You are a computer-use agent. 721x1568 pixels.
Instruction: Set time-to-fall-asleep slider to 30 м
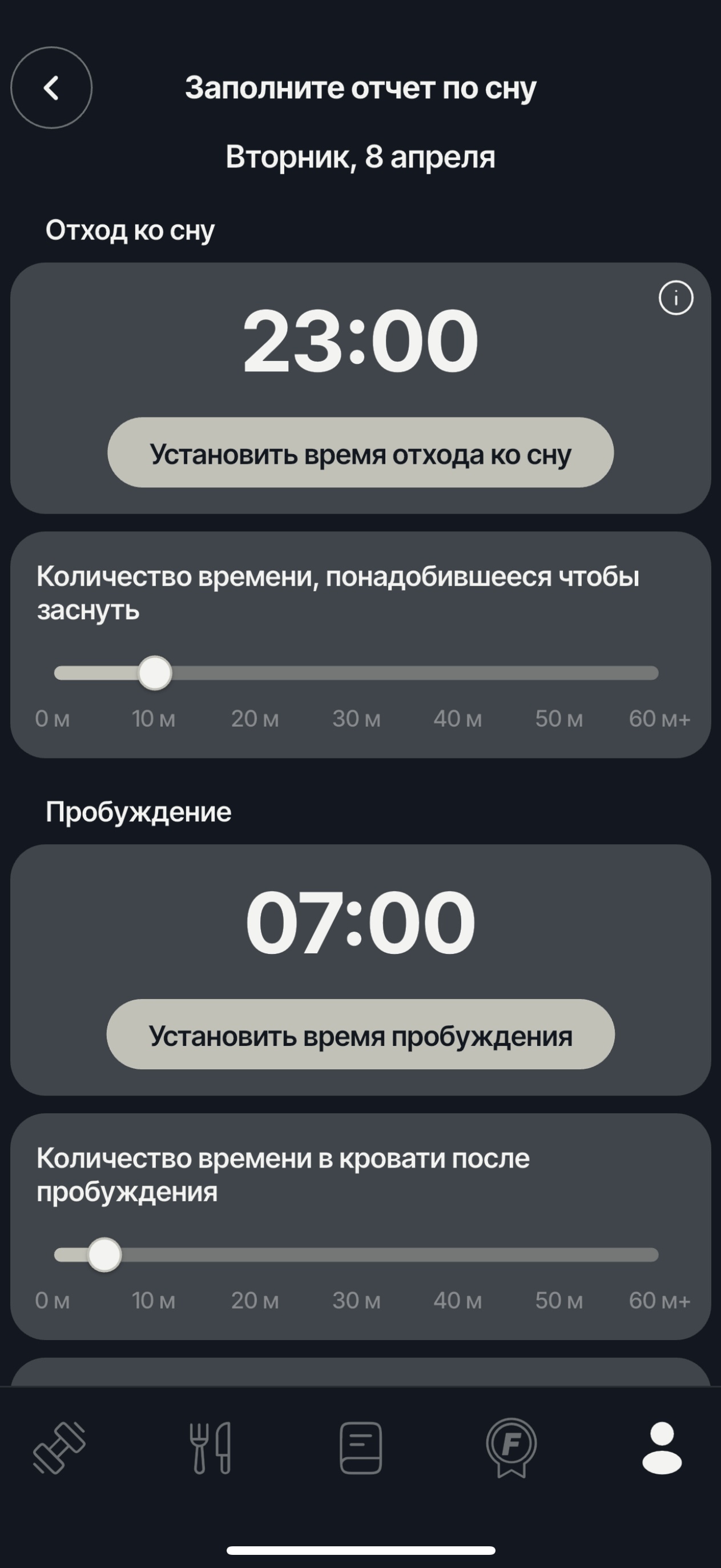[x=357, y=673]
